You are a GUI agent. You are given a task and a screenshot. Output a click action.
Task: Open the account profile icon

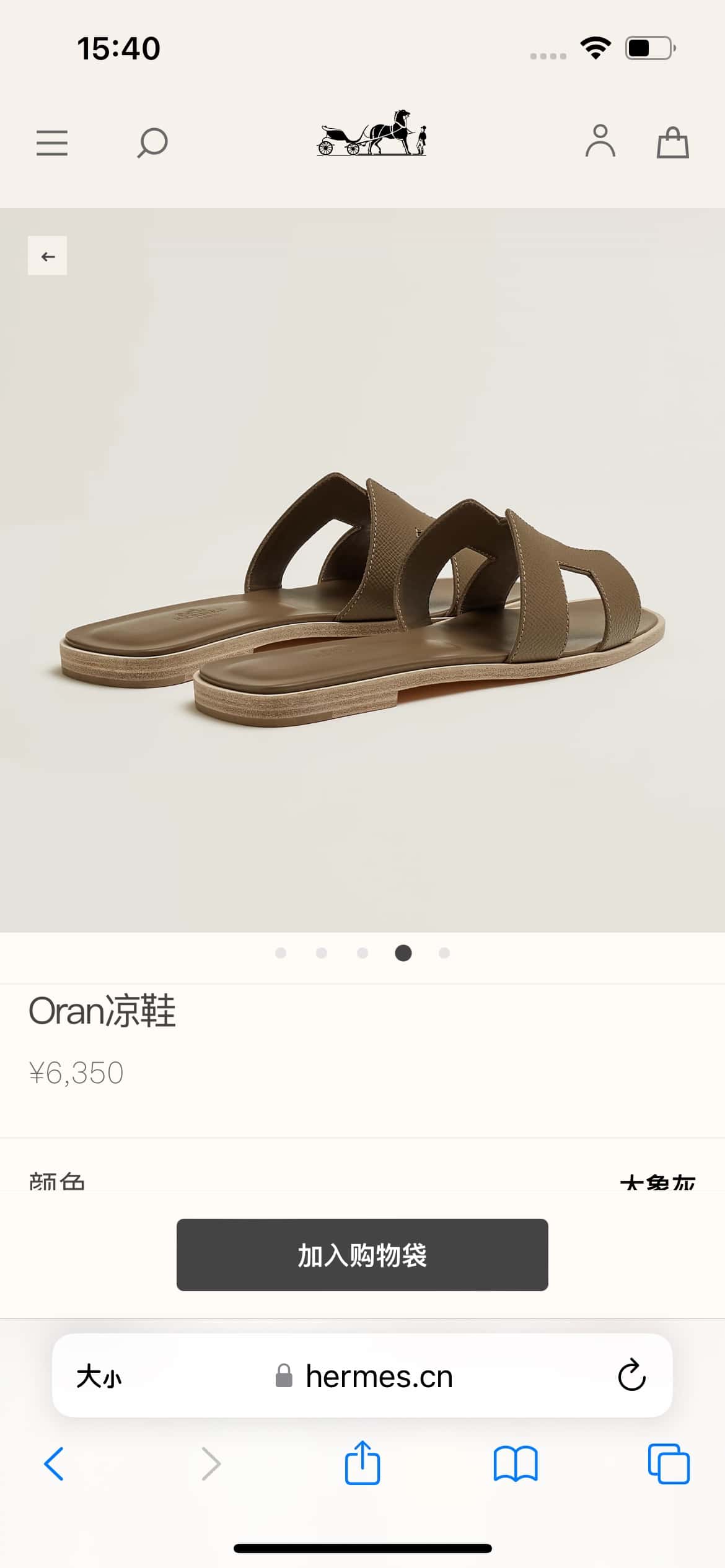point(600,141)
